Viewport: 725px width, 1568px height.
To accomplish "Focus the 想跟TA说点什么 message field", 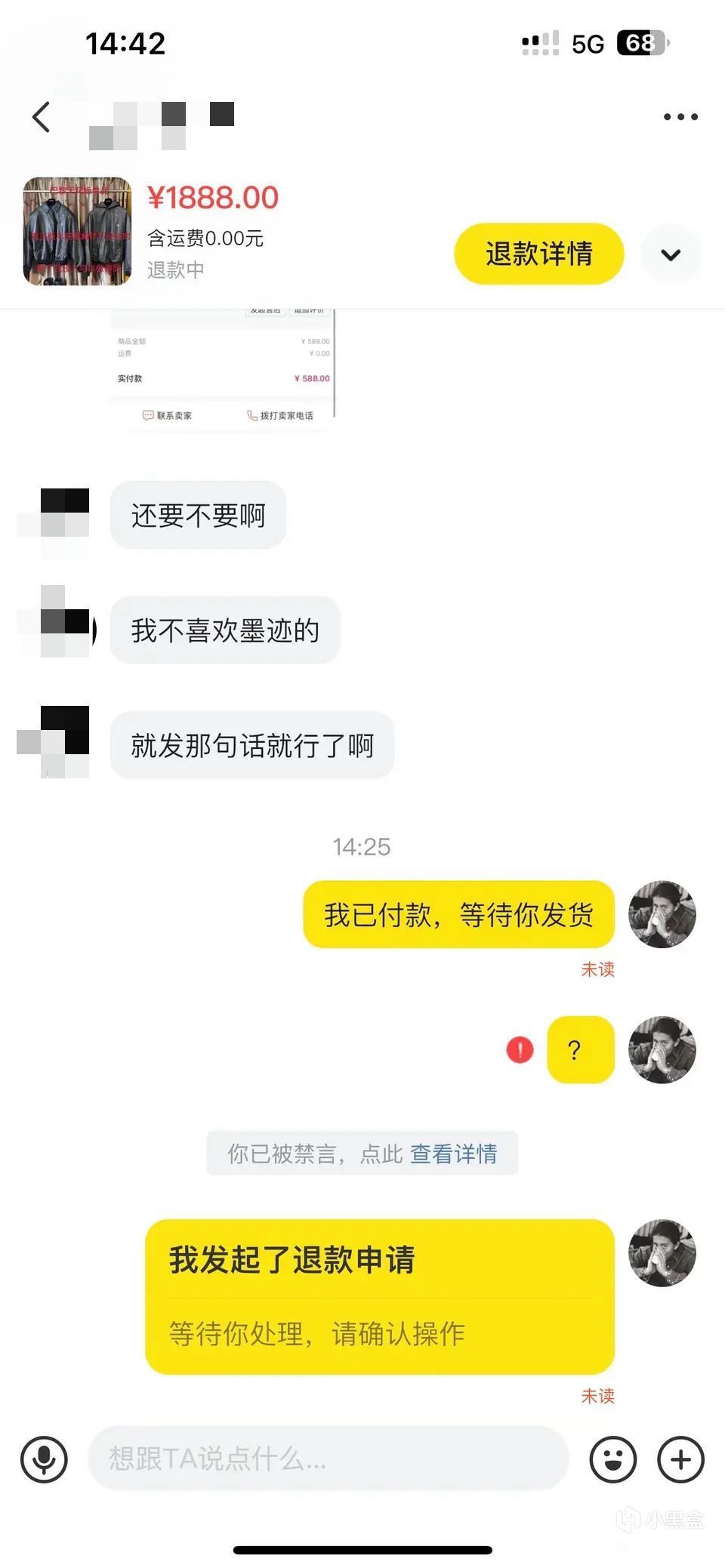I will click(x=328, y=1459).
